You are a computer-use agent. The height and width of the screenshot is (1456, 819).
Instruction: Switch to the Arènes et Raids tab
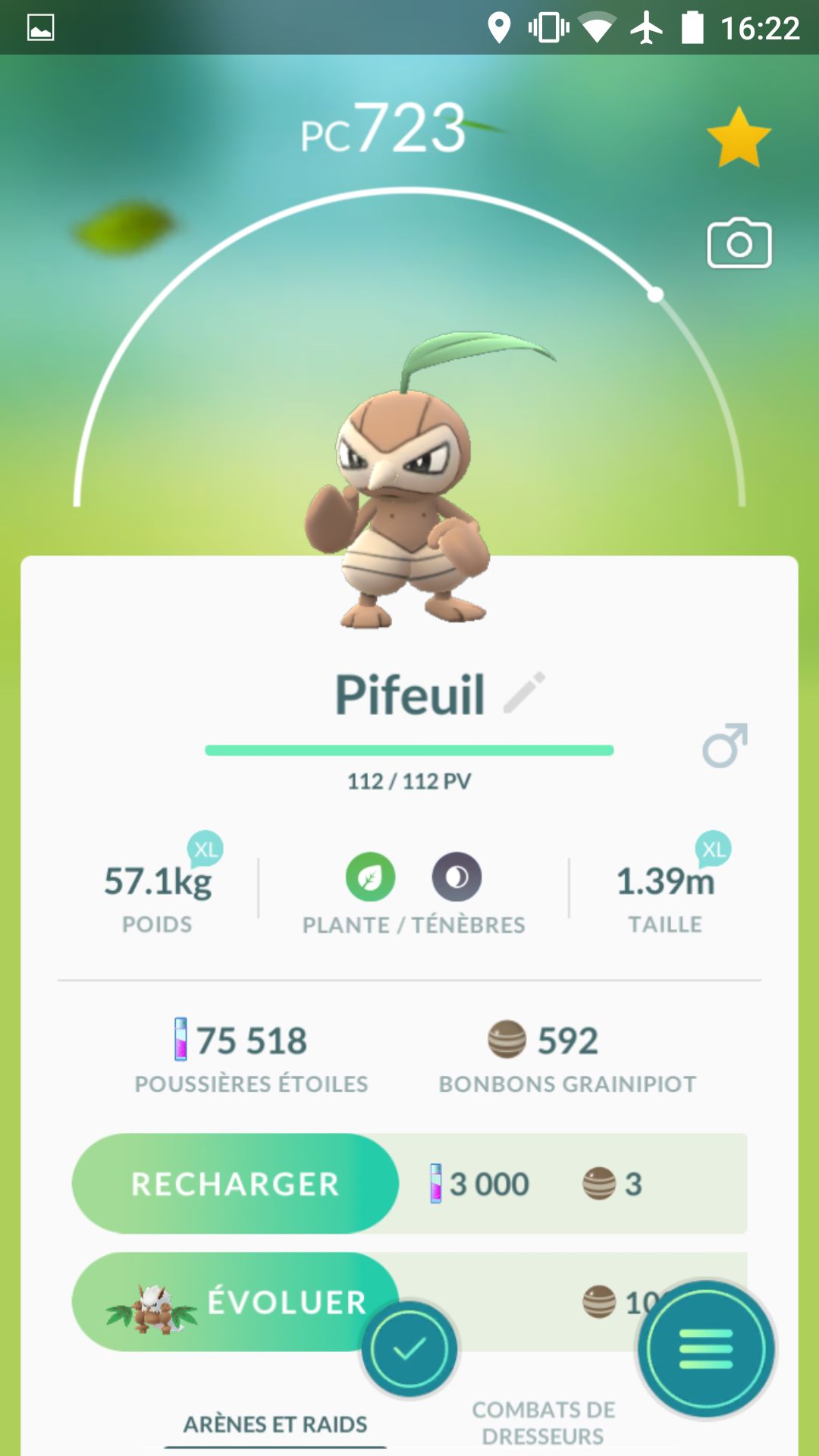click(275, 1424)
